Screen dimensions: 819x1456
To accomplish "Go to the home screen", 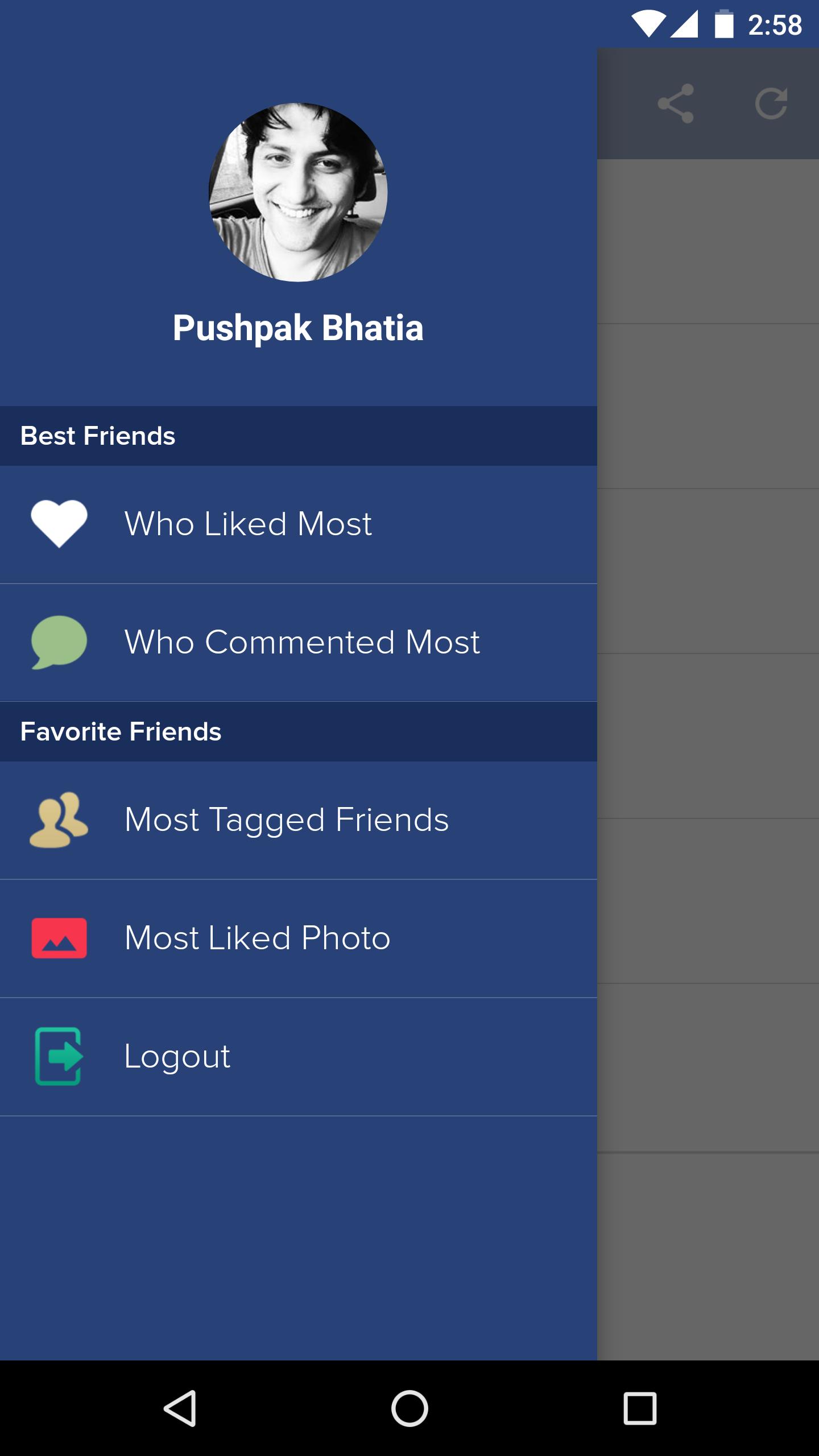I will tap(409, 1408).
